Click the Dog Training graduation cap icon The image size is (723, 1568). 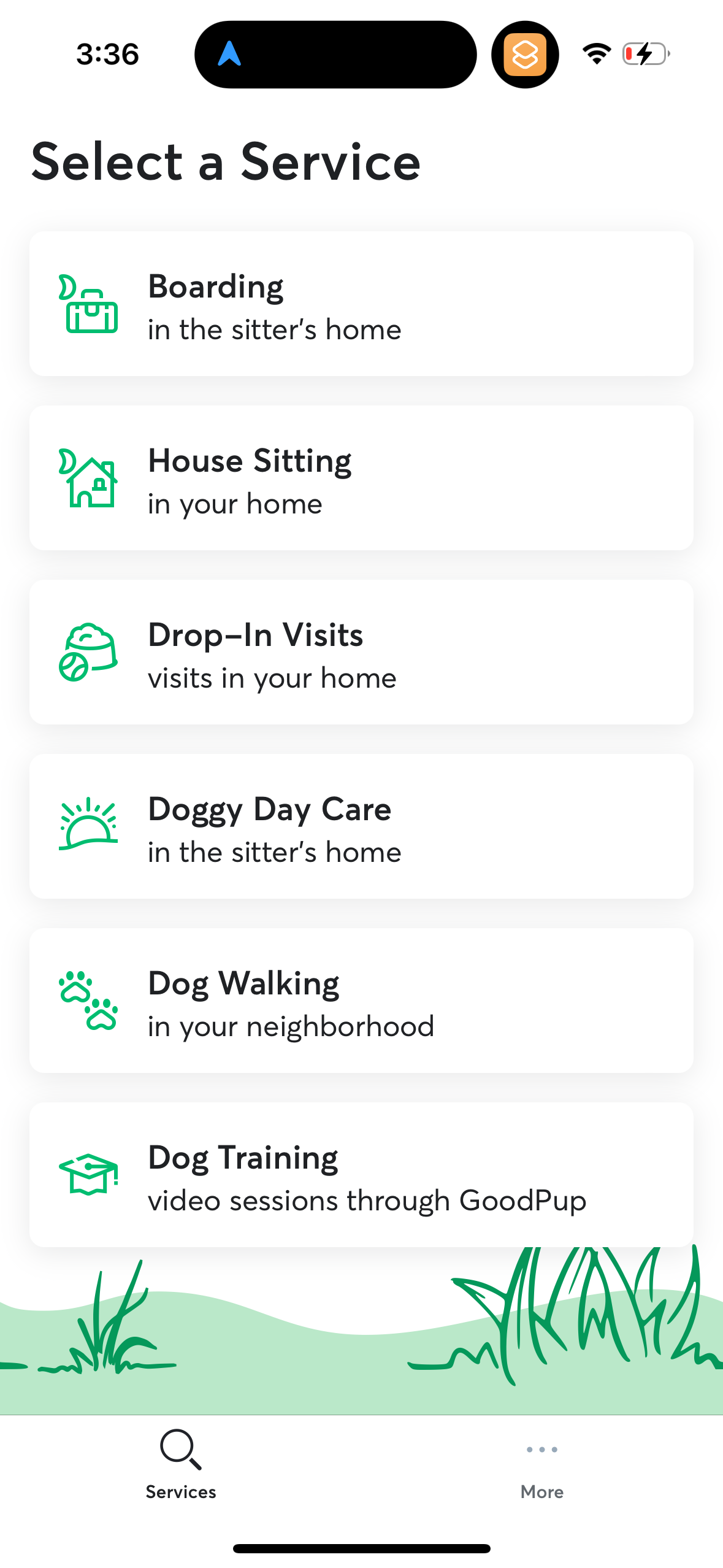point(89,1176)
